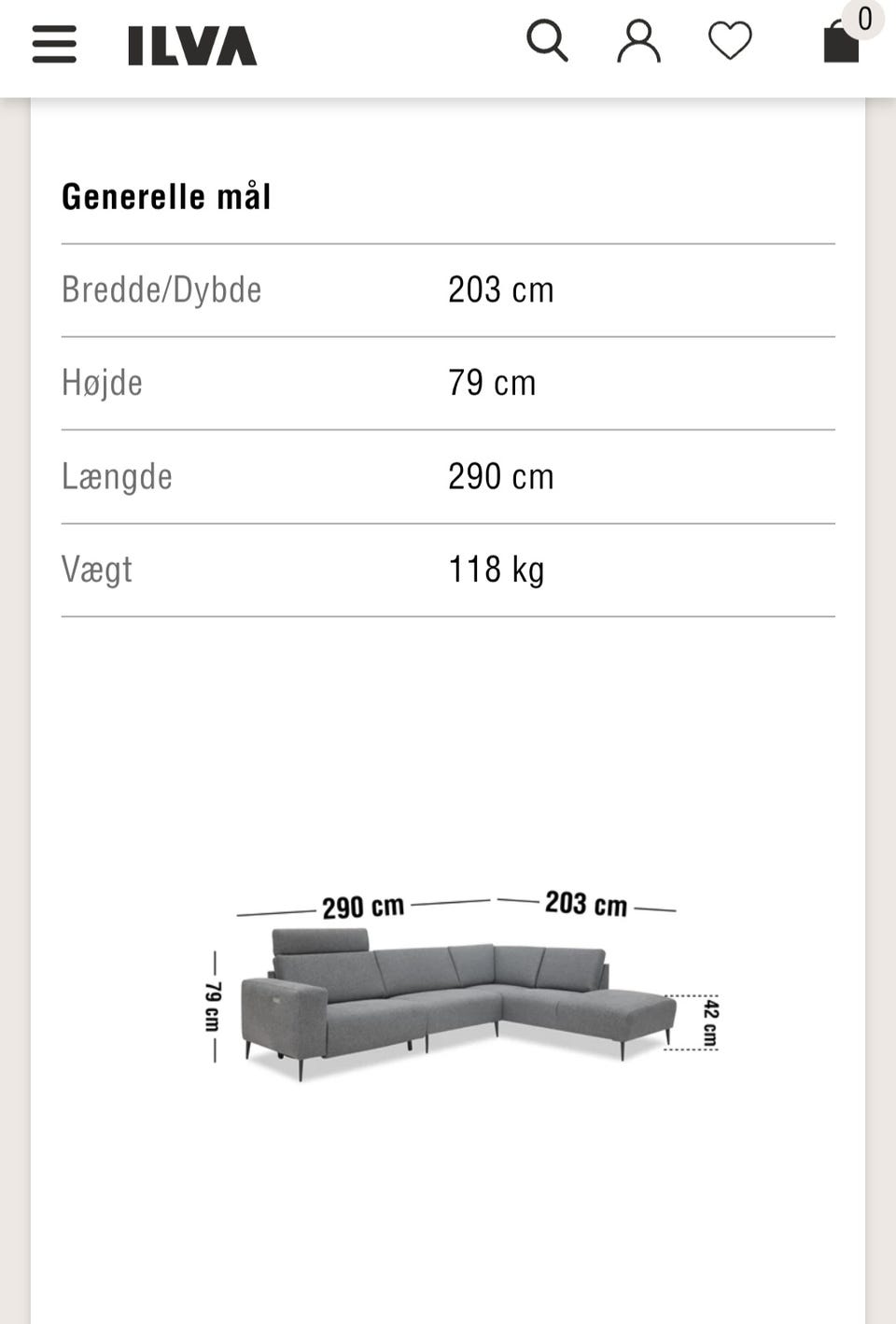Go to the ILVA home page
896x1324 pixels.
(192, 46)
